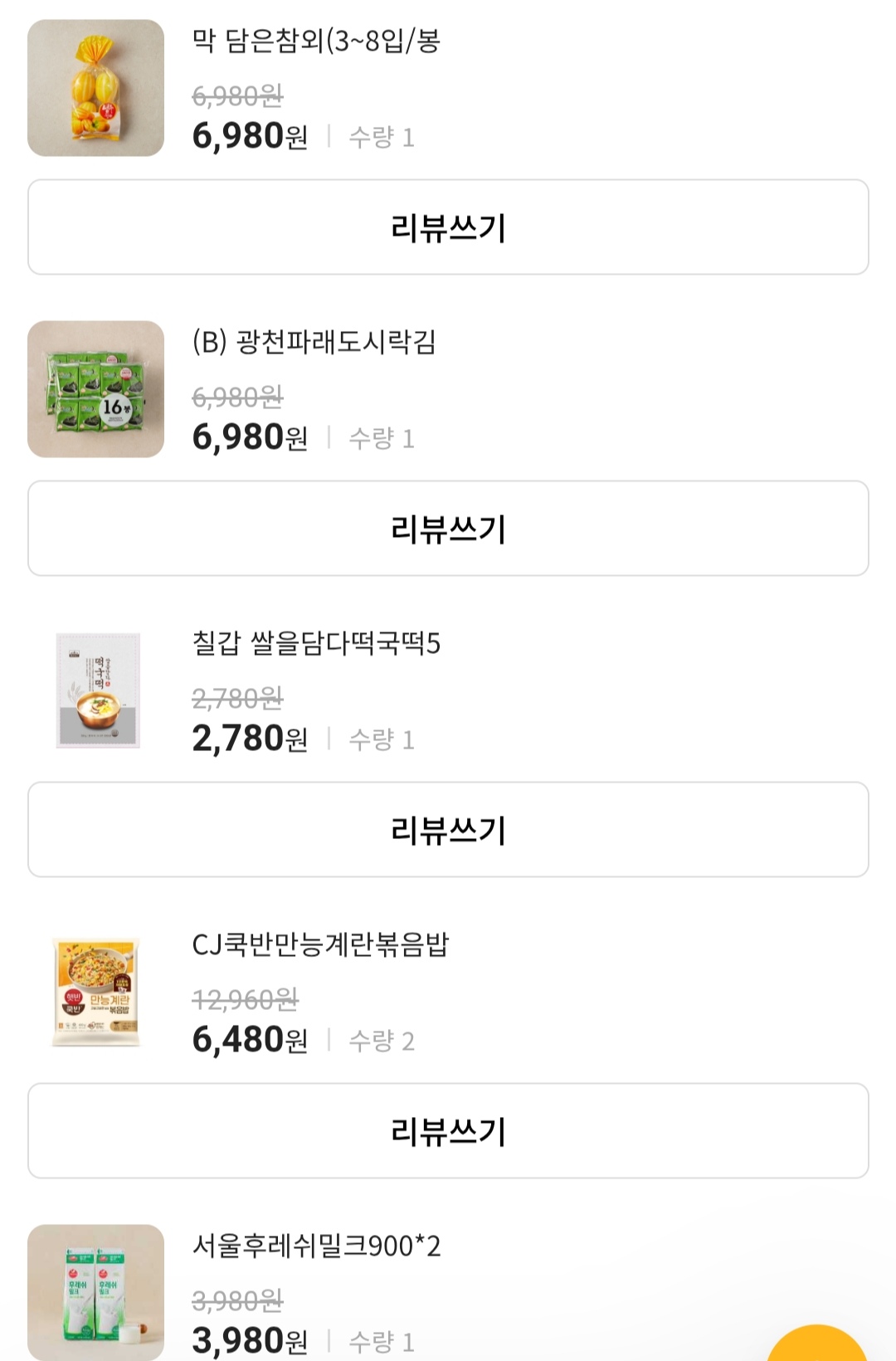
Task: Write a review for CJ쿡반만능계란볶음밥
Action: [448, 1129]
